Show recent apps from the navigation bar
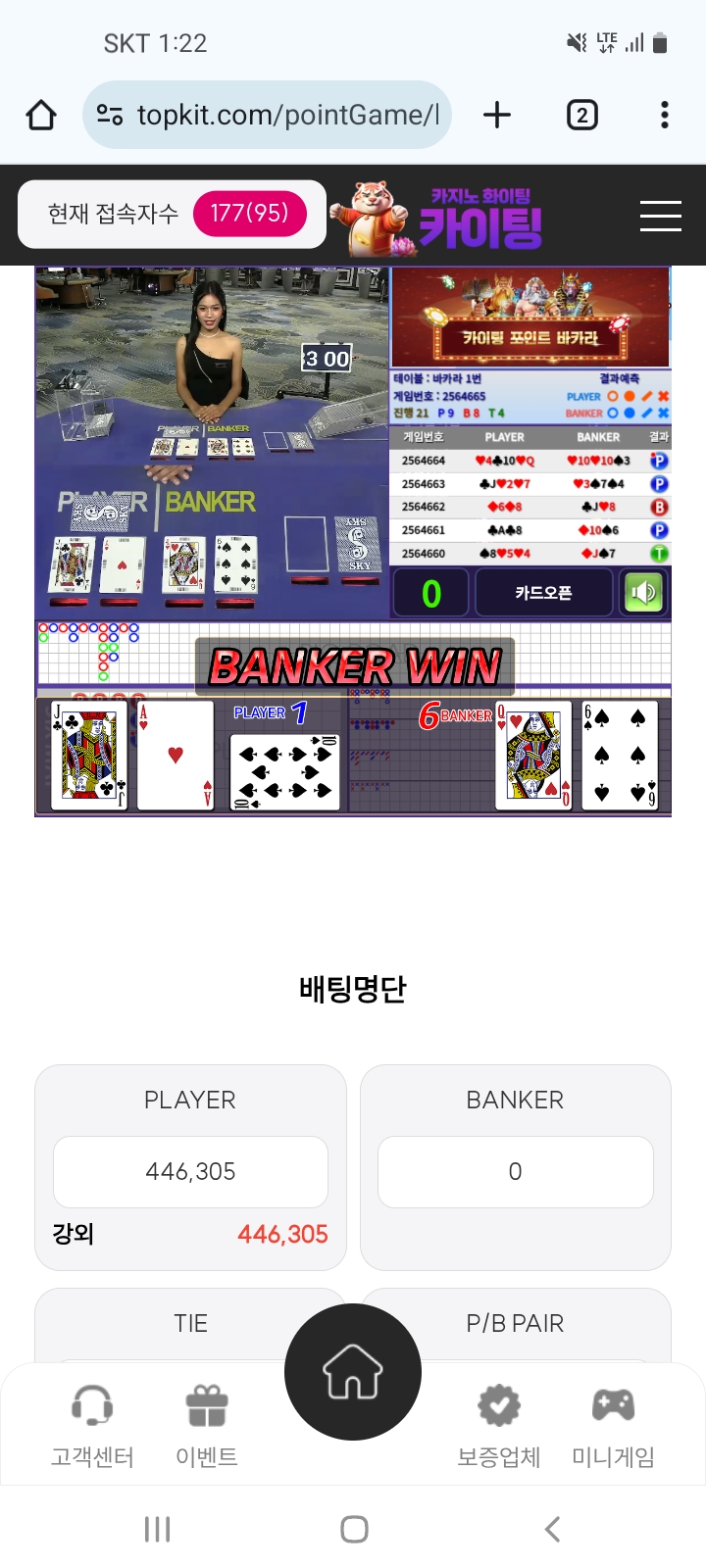Viewport: 706px width, 1568px height. point(157,1529)
